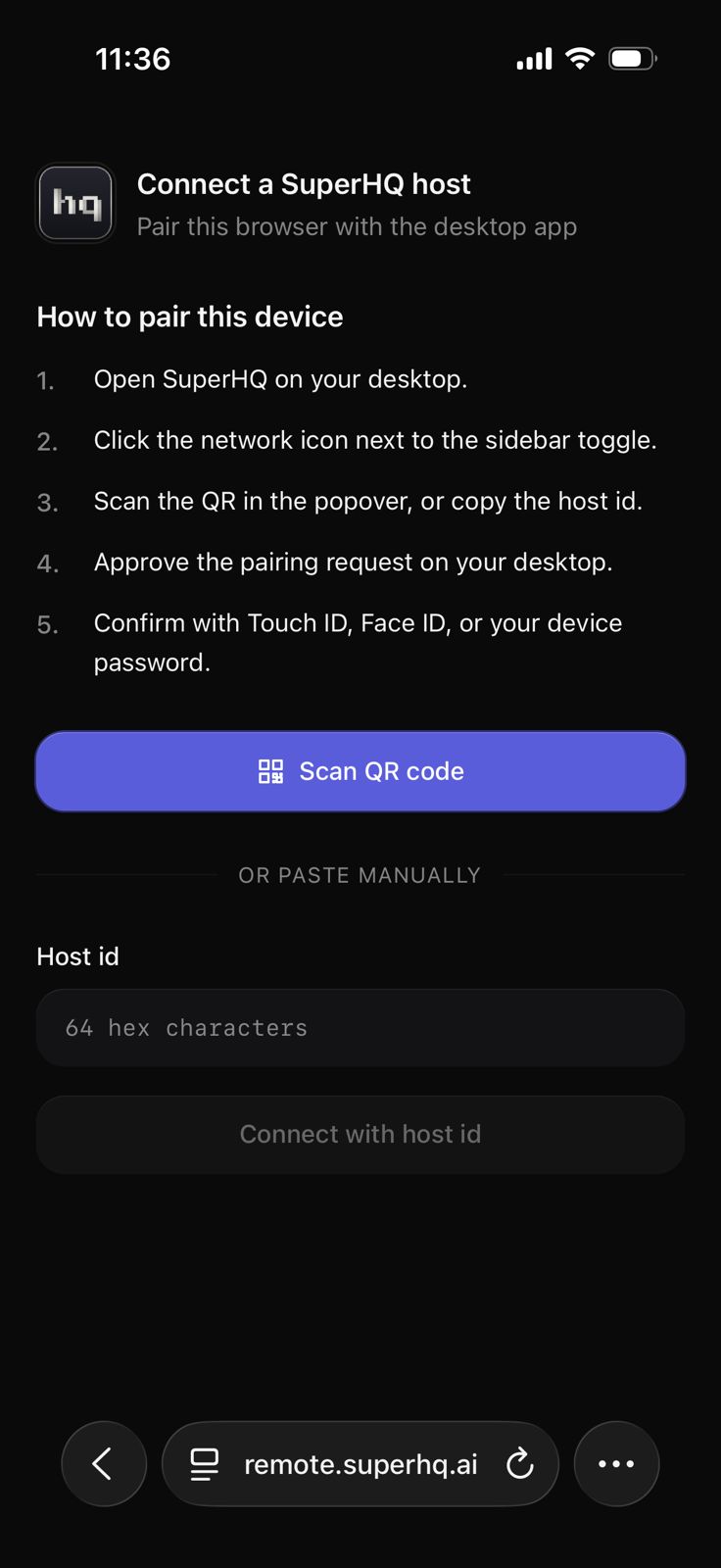Tap the QR code icon inside the button
This screenshot has height=1568, width=721.
(271, 771)
